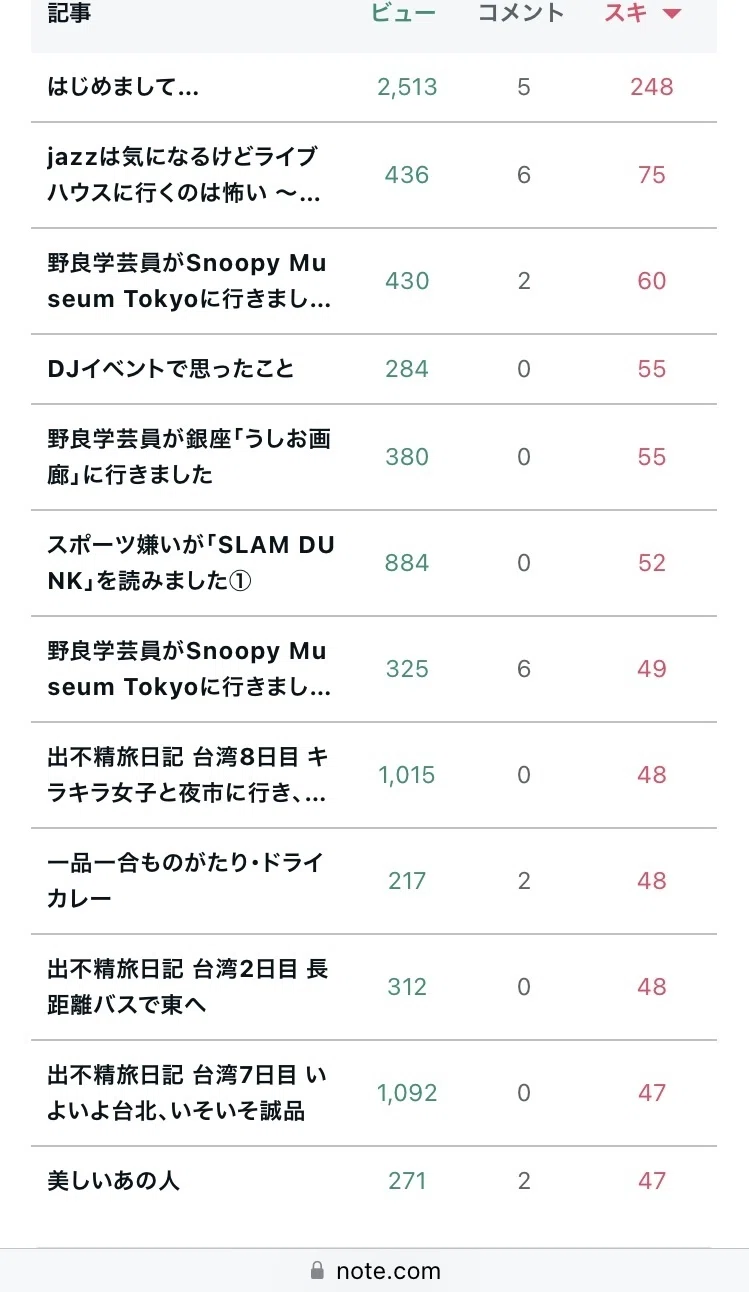Open DJイベントで思ったこと article
This screenshot has width=749, height=1292.
pyautogui.click(x=171, y=369)
